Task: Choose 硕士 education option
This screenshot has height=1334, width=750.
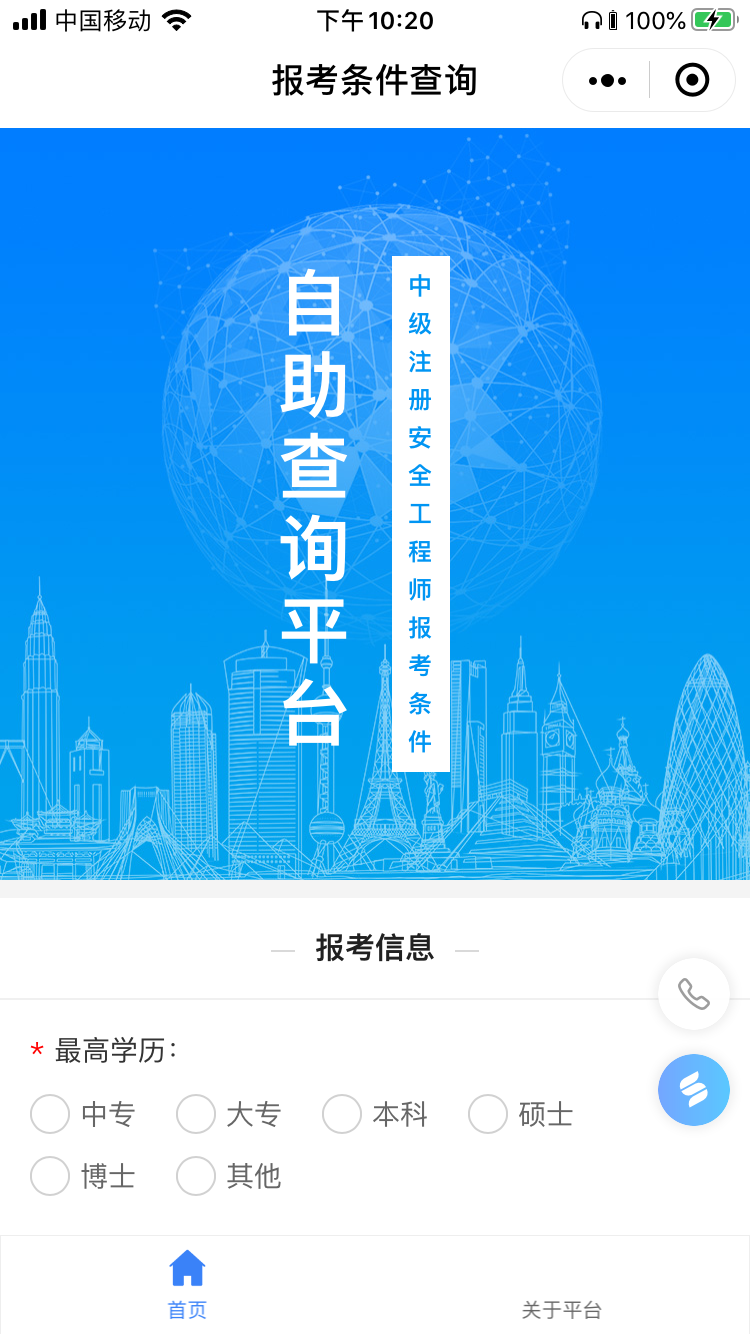Action: tap(489, 1114)
